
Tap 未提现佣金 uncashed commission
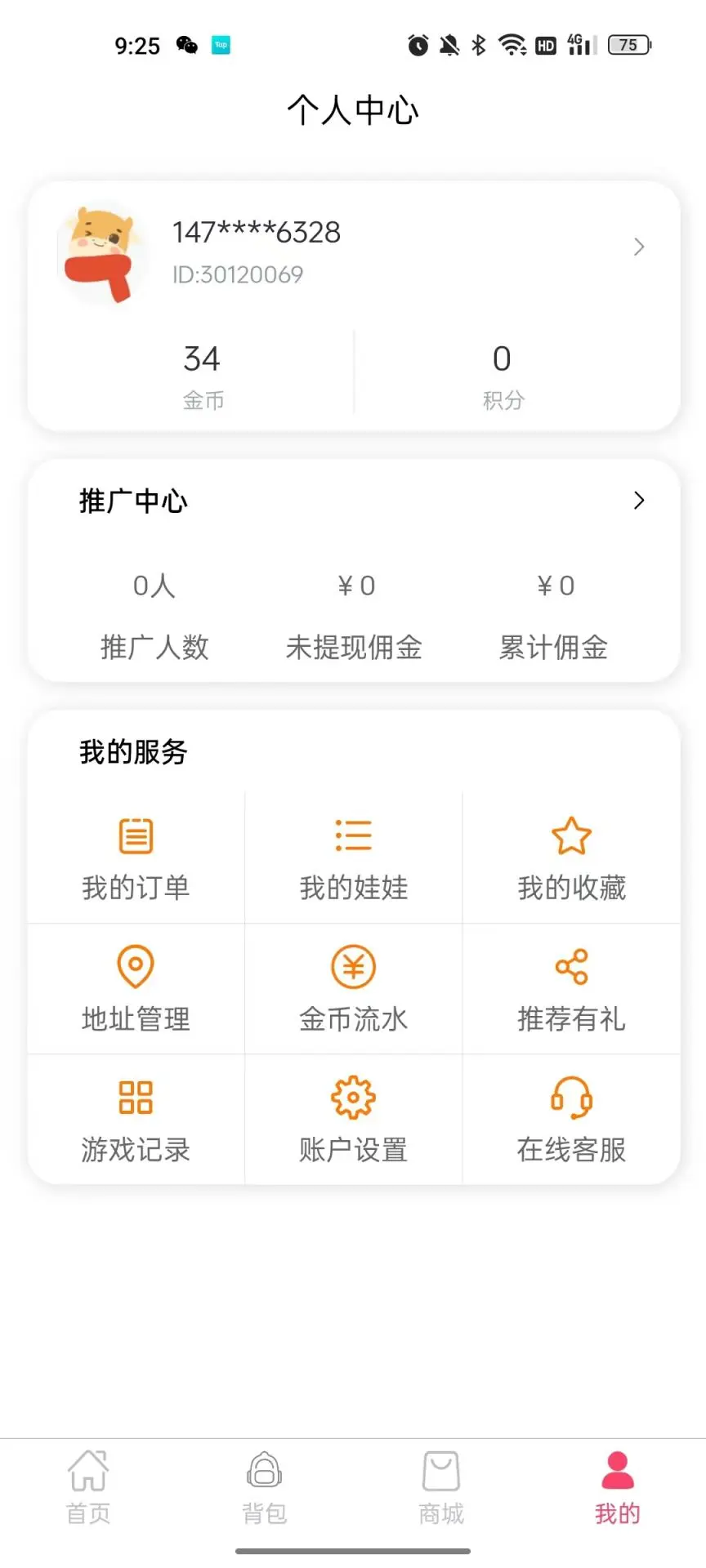point(353,617)
